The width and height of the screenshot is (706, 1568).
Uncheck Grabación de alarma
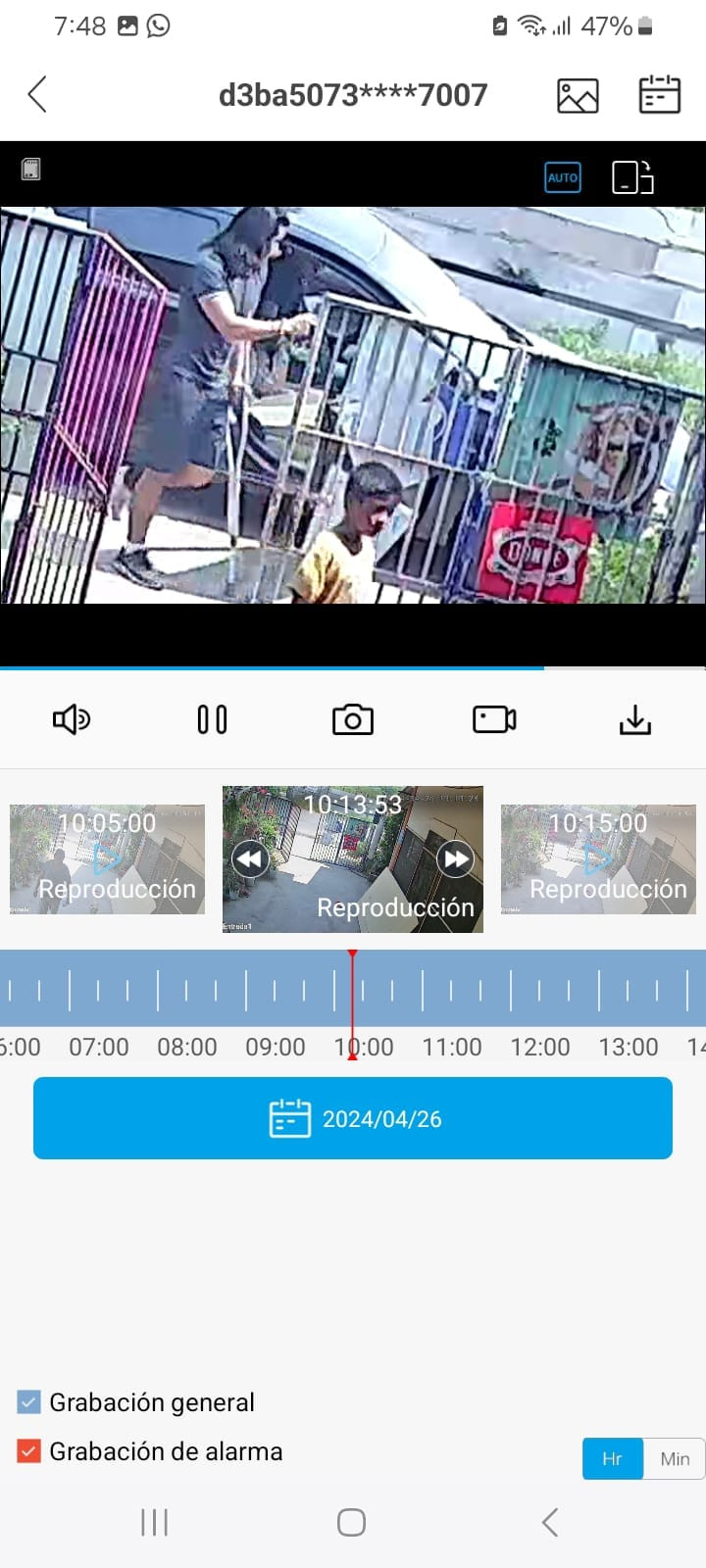point(29,1451)
